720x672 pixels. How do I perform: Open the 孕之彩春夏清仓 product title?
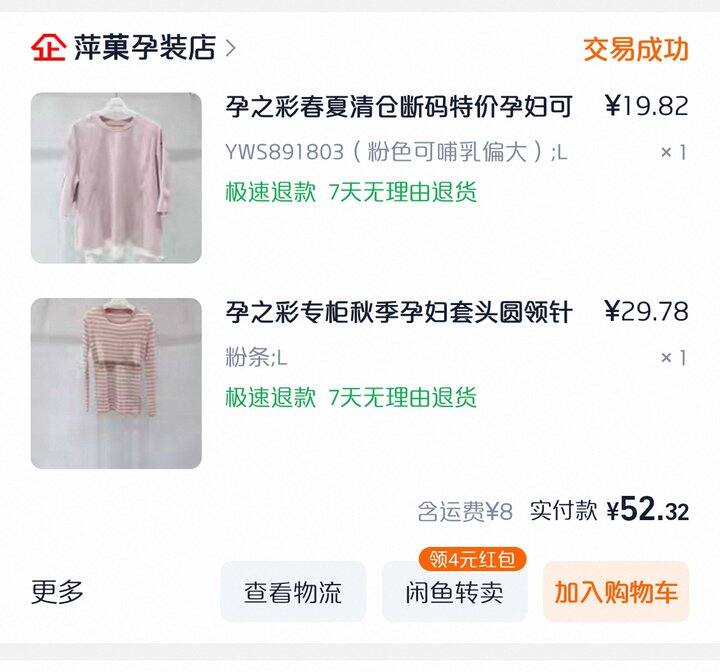click(398, 107)
